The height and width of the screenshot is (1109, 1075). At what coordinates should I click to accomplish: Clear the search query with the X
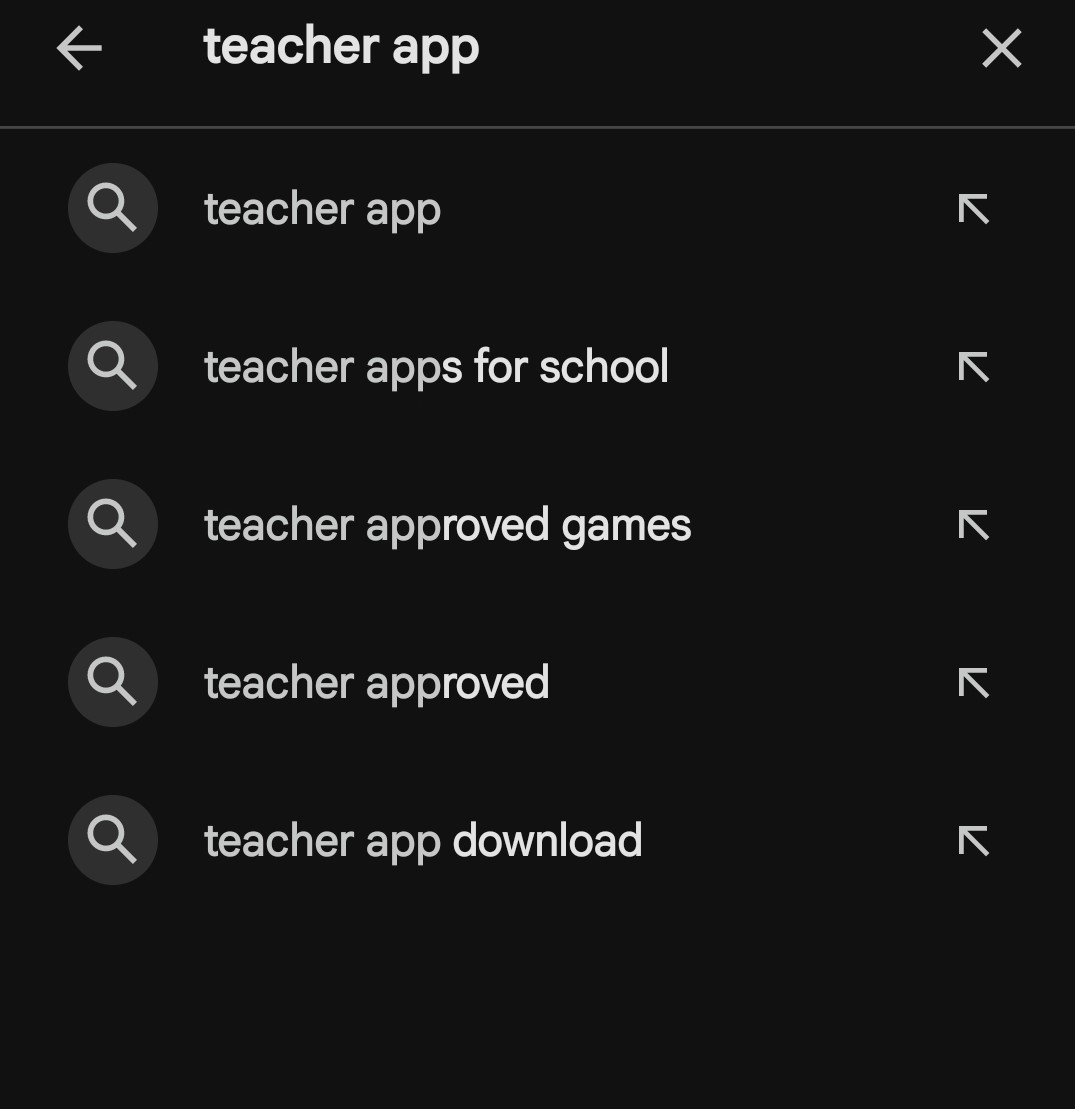click(1000, 47)
